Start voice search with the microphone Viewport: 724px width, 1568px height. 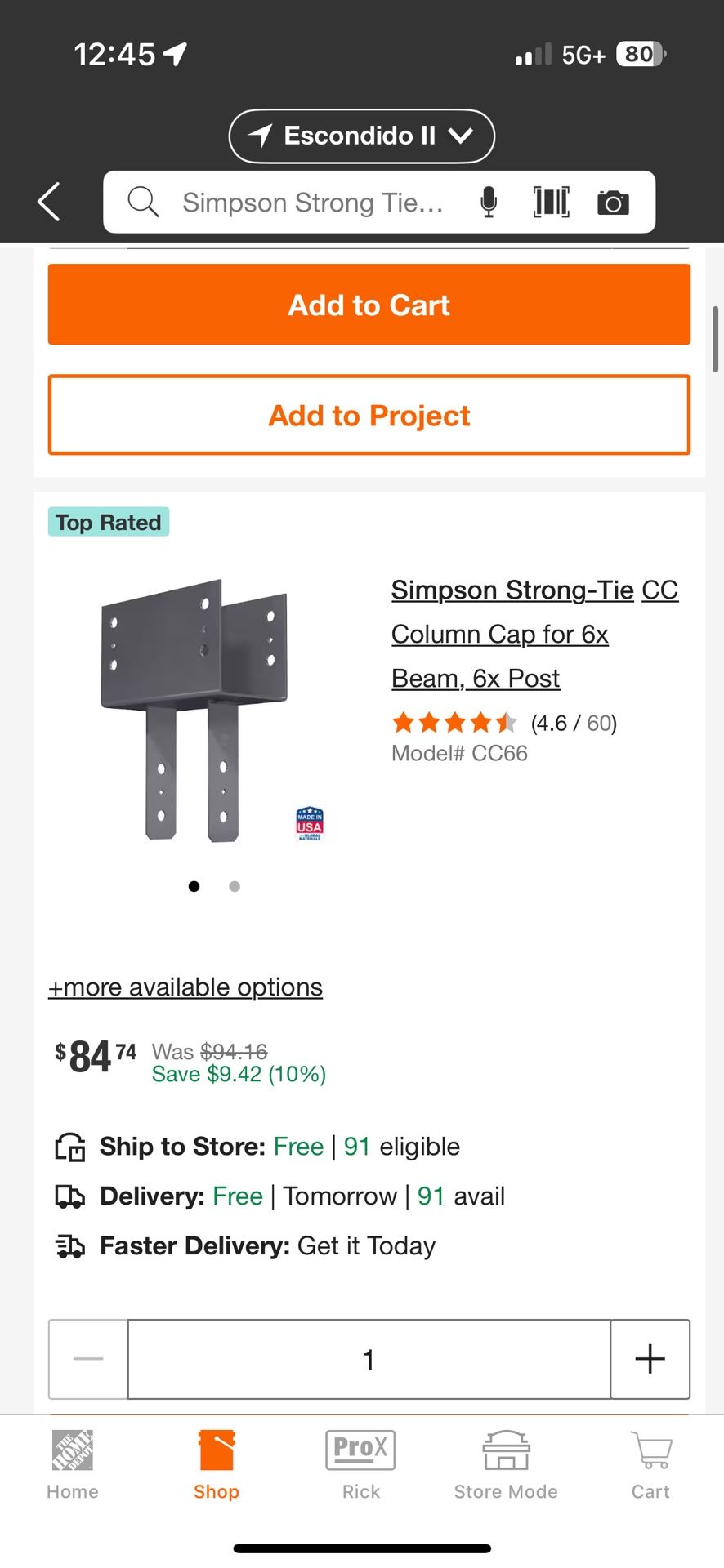pyautogui.click(x=489, y=202)
